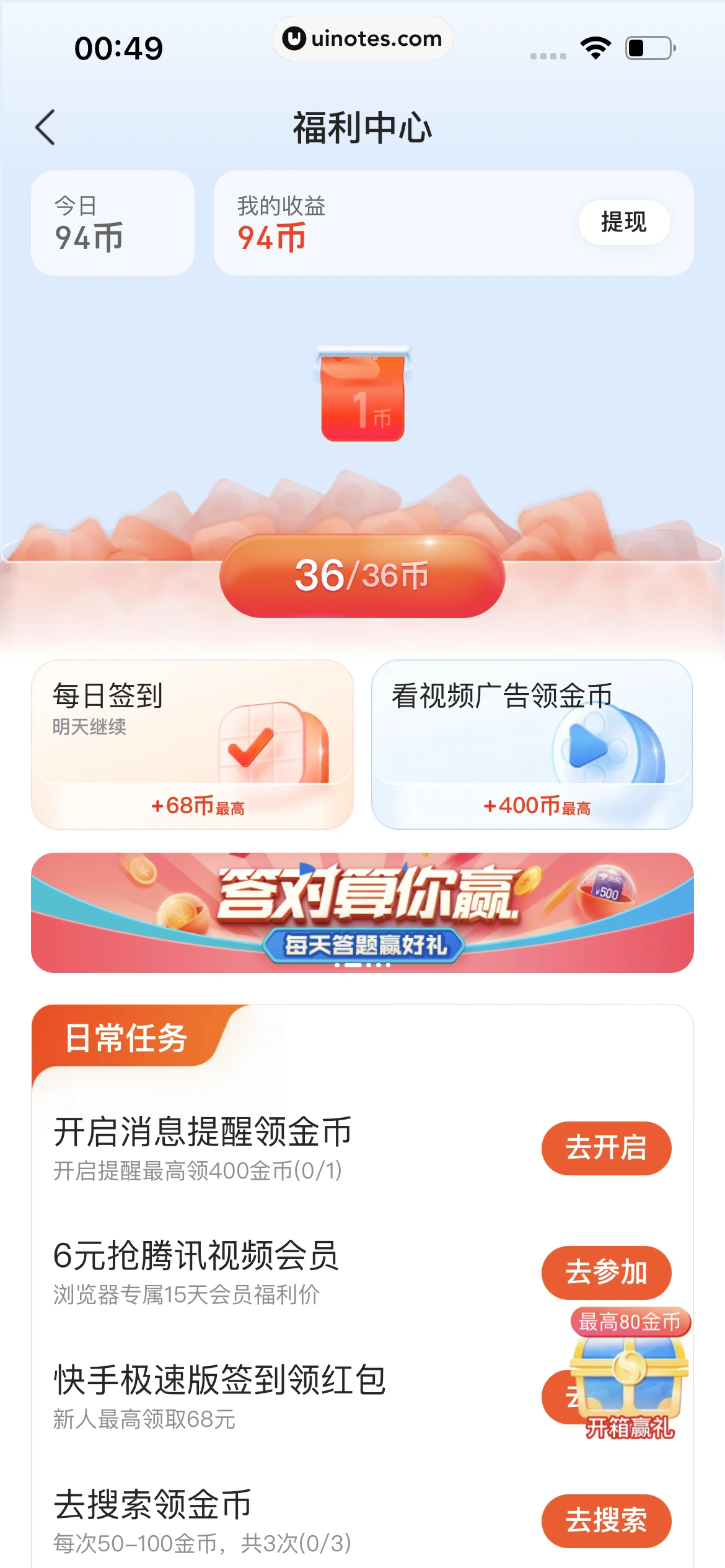Open the 每日签到 card
The width and height of the screenshot is (725, 1568).
click(192, 743)
